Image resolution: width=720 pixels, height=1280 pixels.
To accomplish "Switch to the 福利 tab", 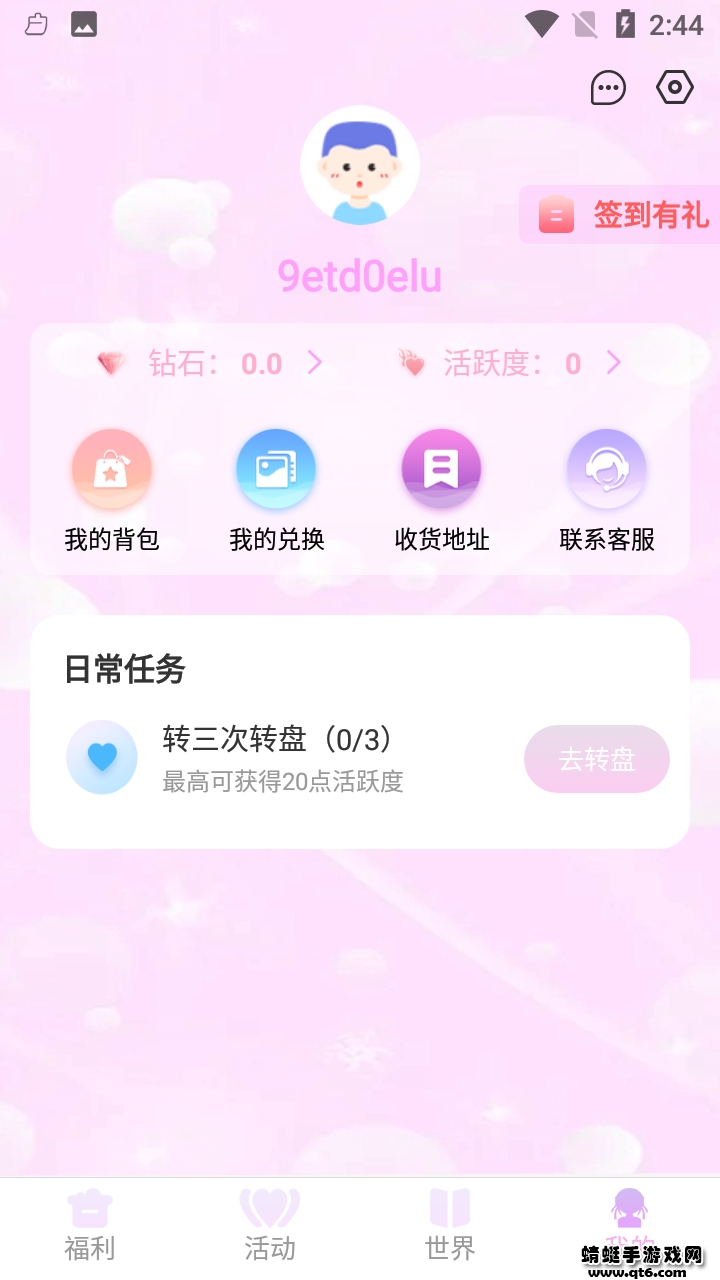I will click(90, 1225).
